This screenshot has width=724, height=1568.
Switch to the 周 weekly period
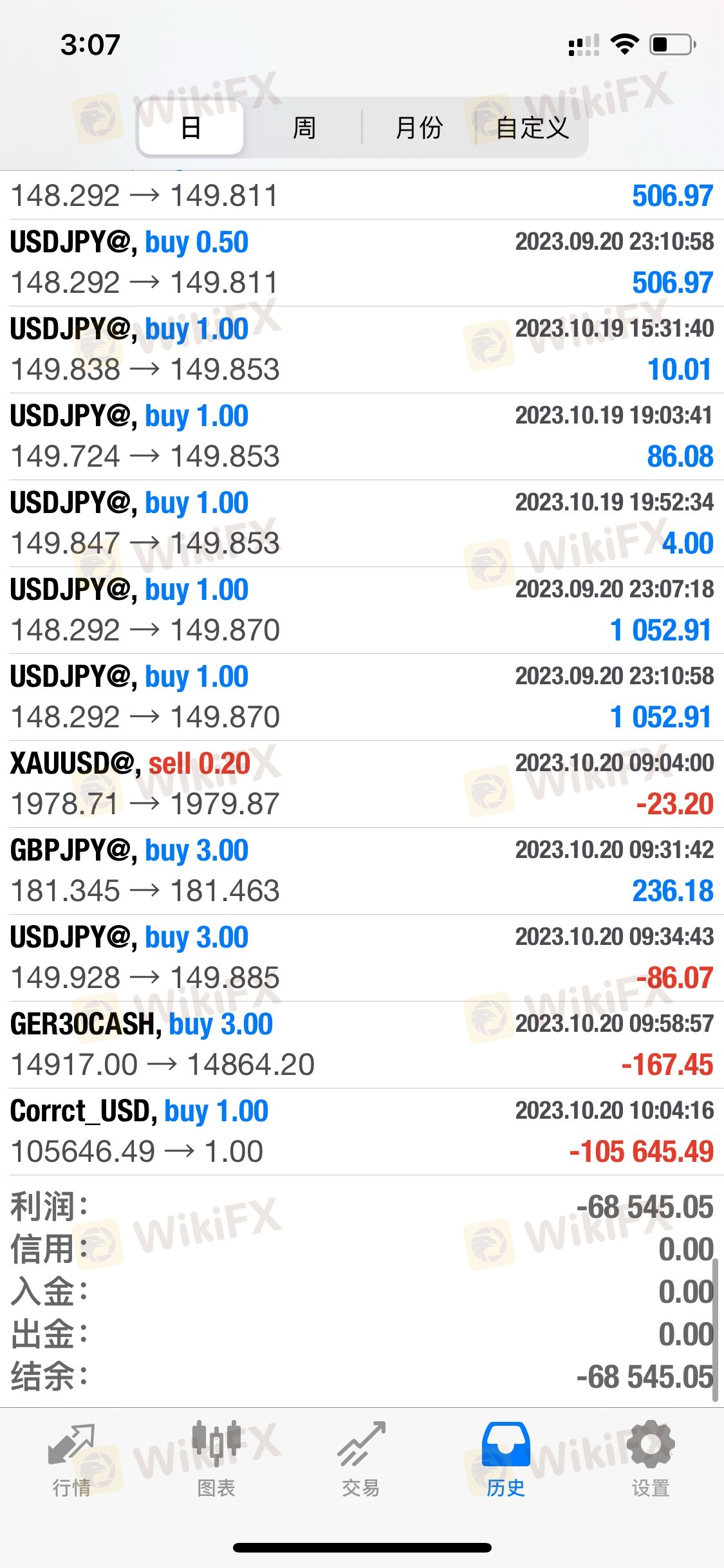[x=304, y=127]
